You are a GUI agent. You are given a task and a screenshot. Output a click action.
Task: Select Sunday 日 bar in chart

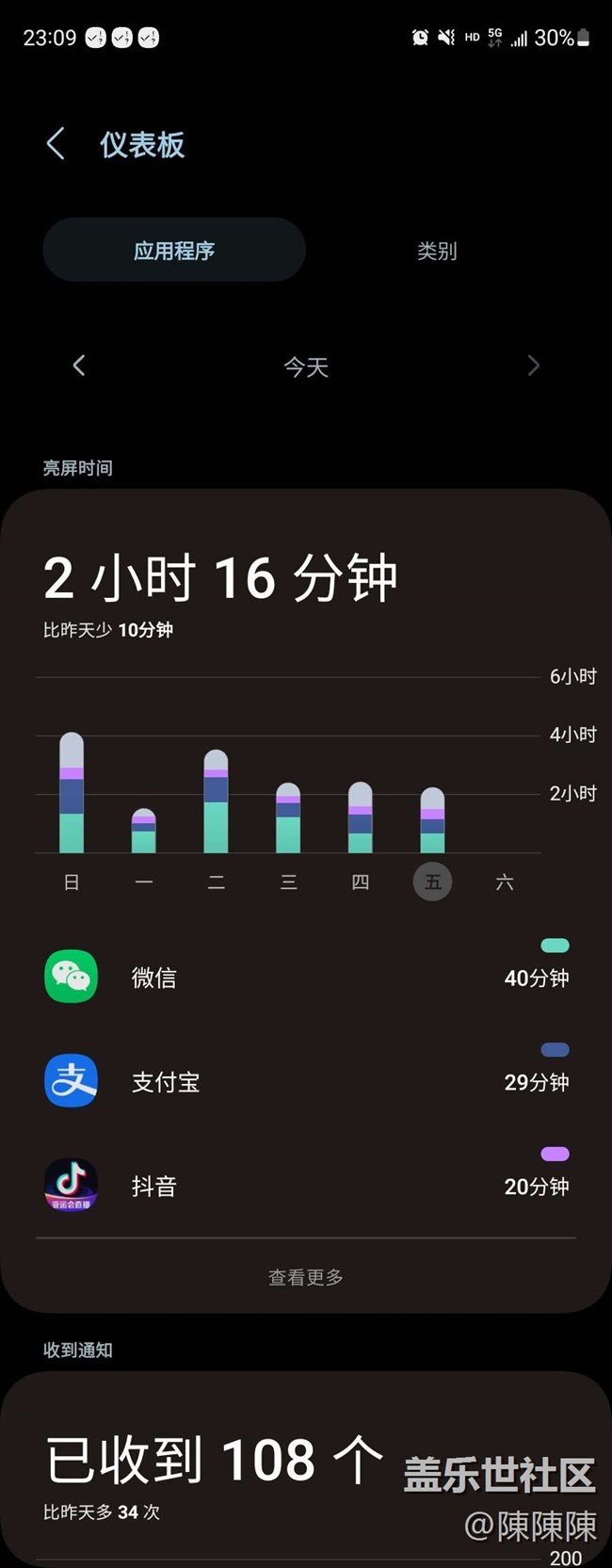[72, 793]
